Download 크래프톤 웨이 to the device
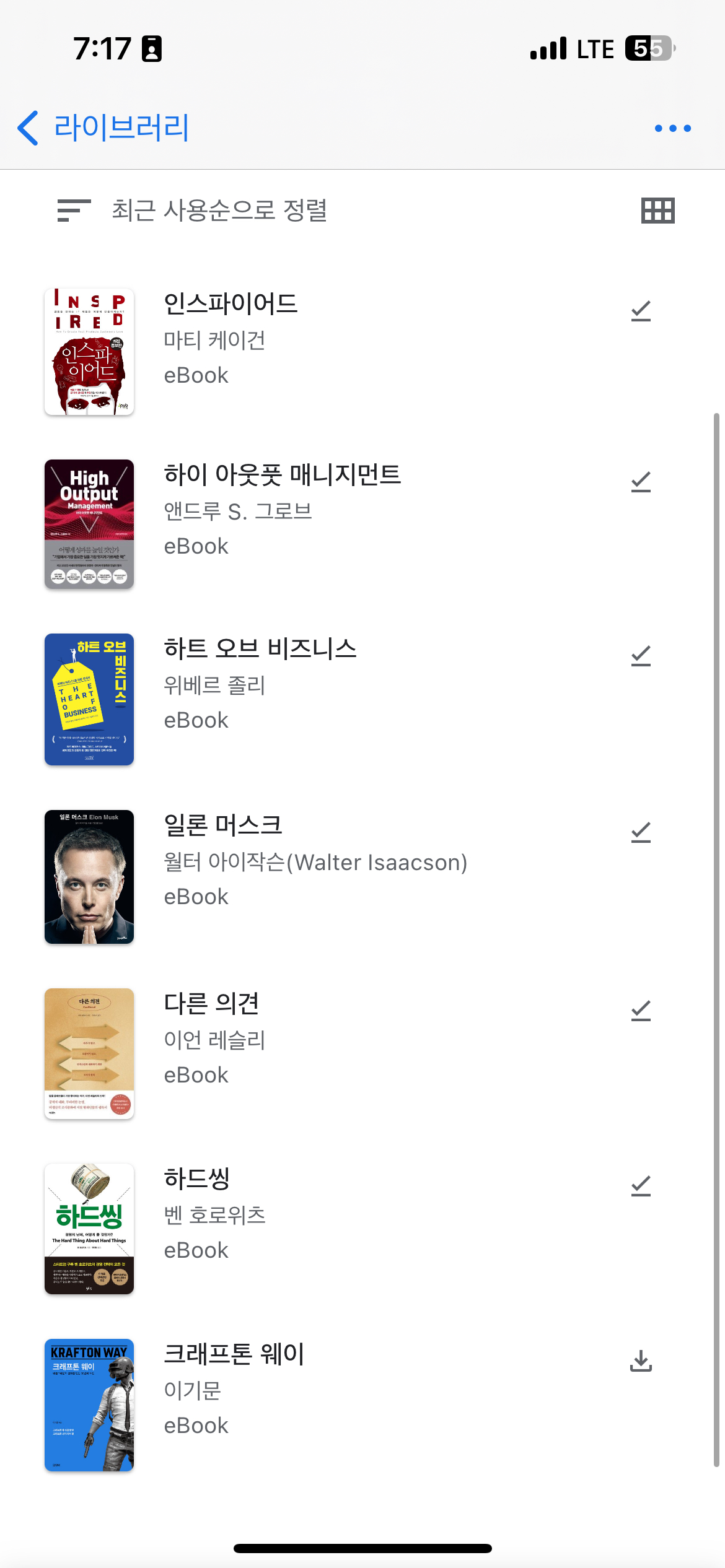725x1568 pixels. 641,1361
